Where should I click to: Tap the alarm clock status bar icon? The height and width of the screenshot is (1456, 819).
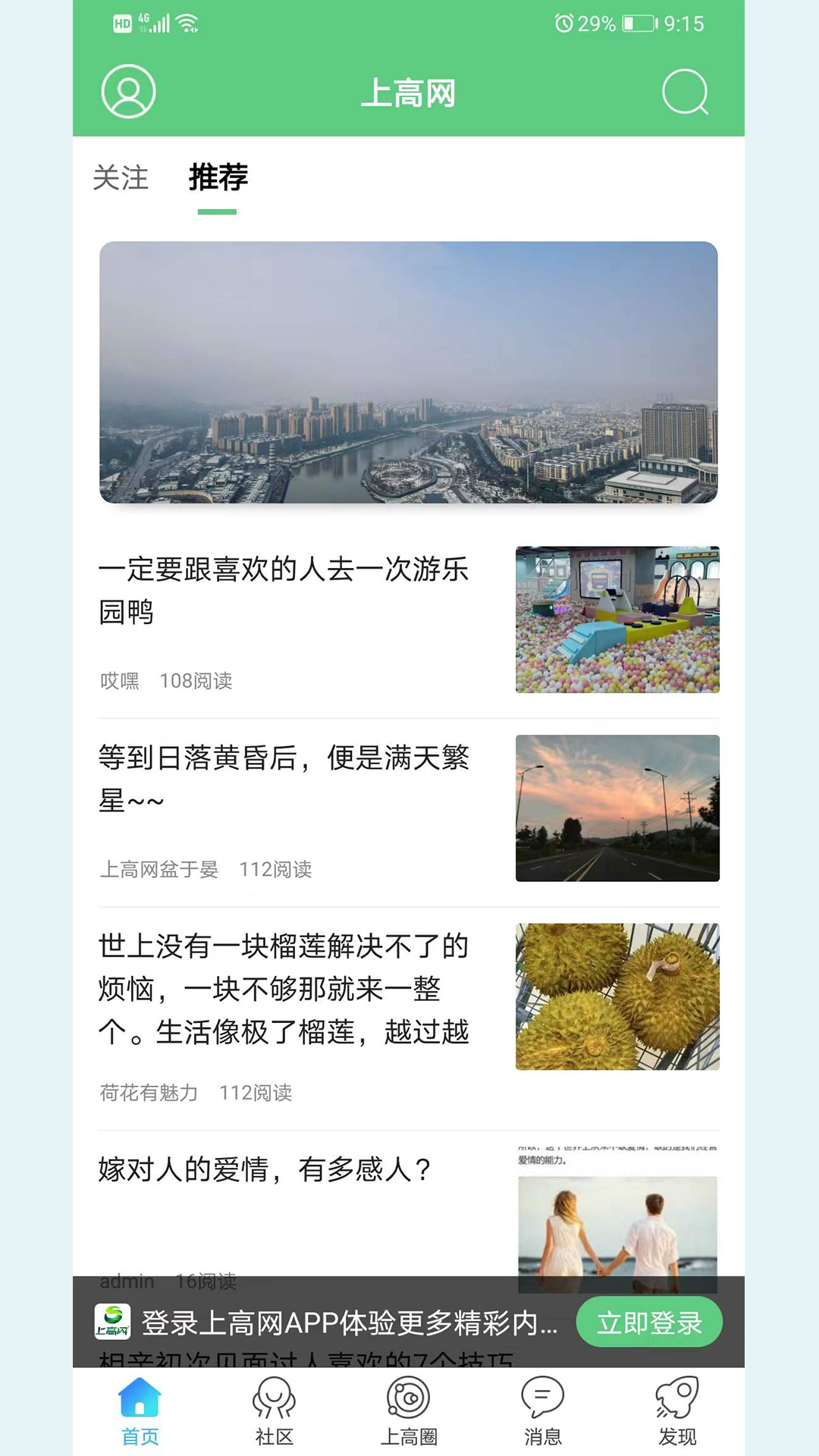point(563,23)
